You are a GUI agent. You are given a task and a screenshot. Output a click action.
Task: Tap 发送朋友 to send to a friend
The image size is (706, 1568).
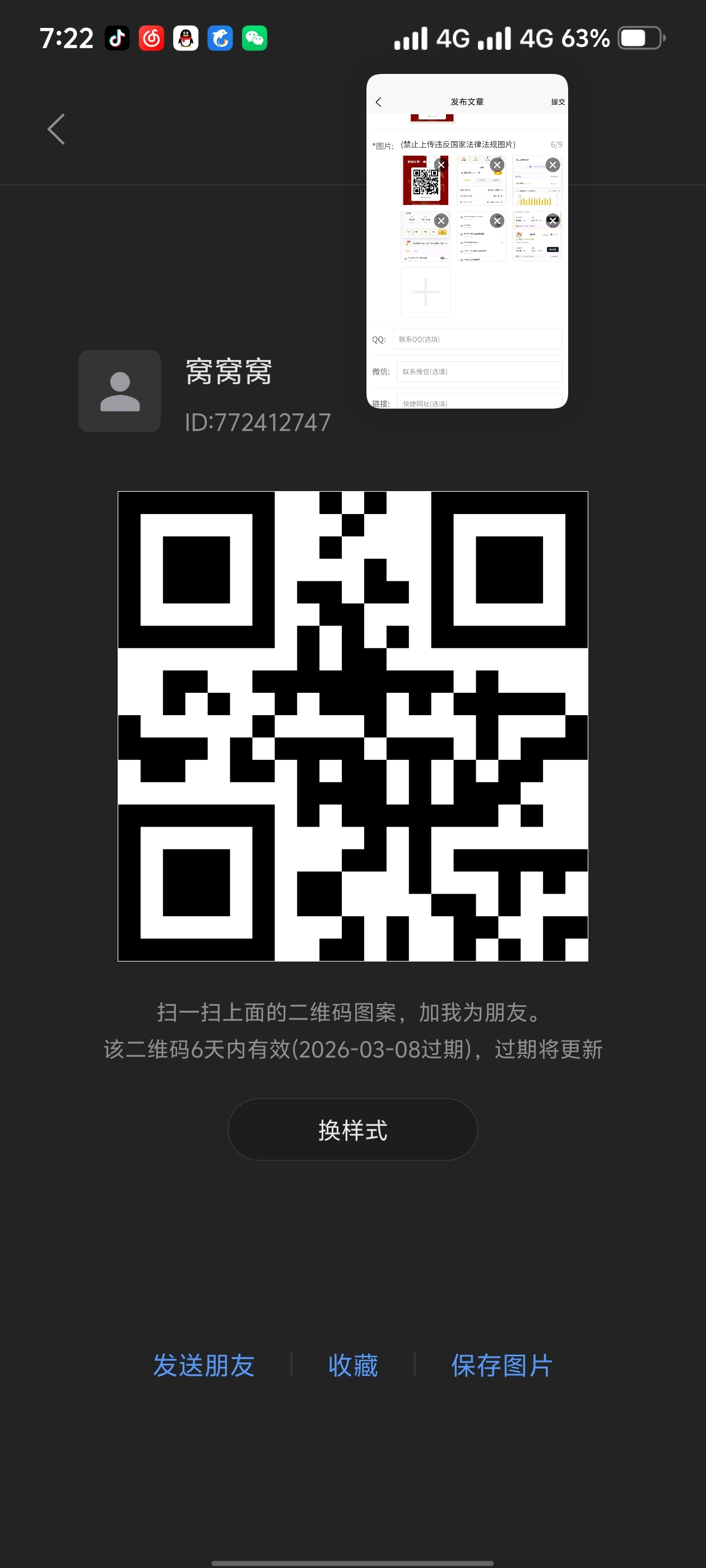tap(203, 1365)
